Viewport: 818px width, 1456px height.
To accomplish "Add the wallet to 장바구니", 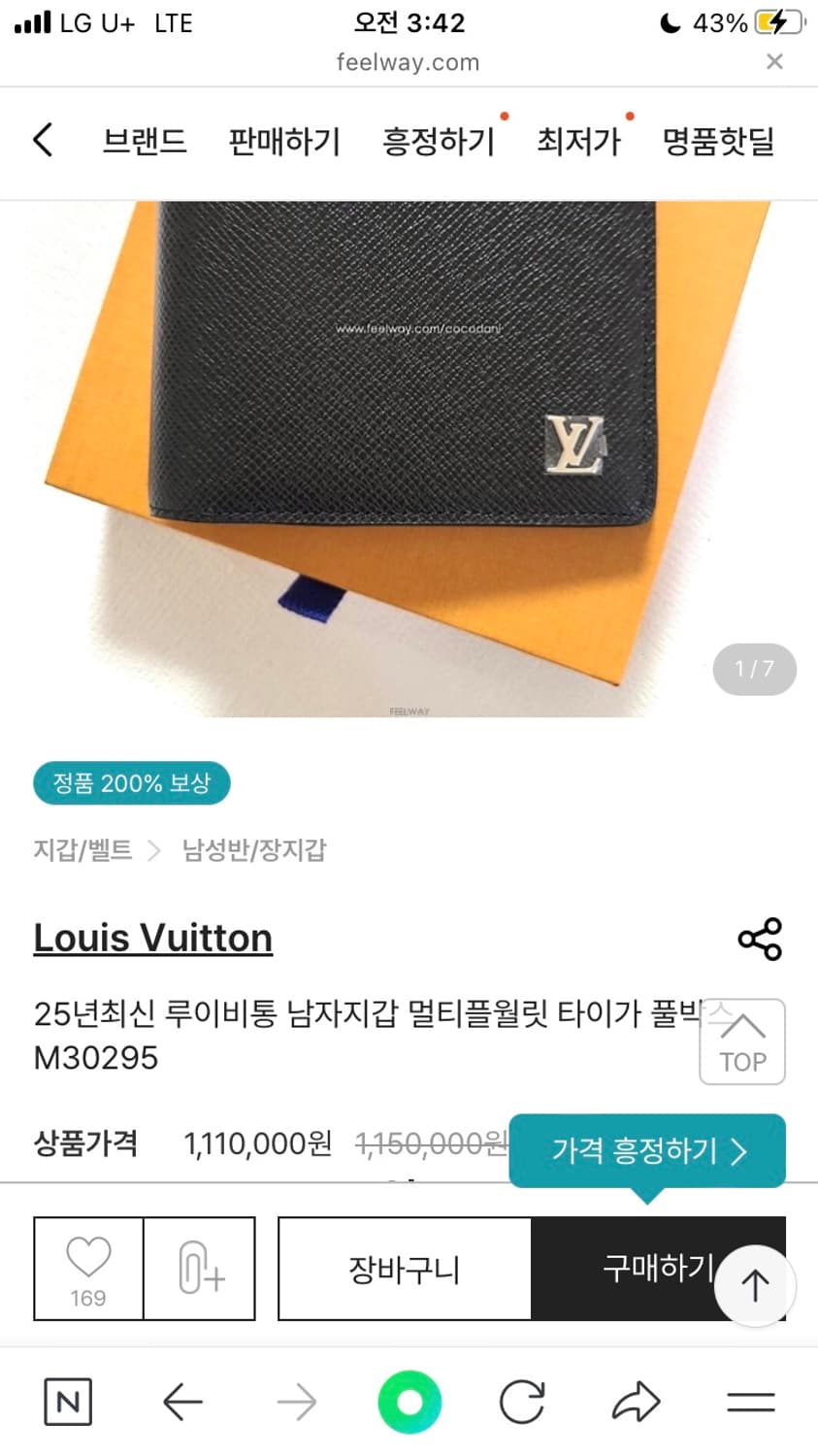I will (x=403, y=1268).
